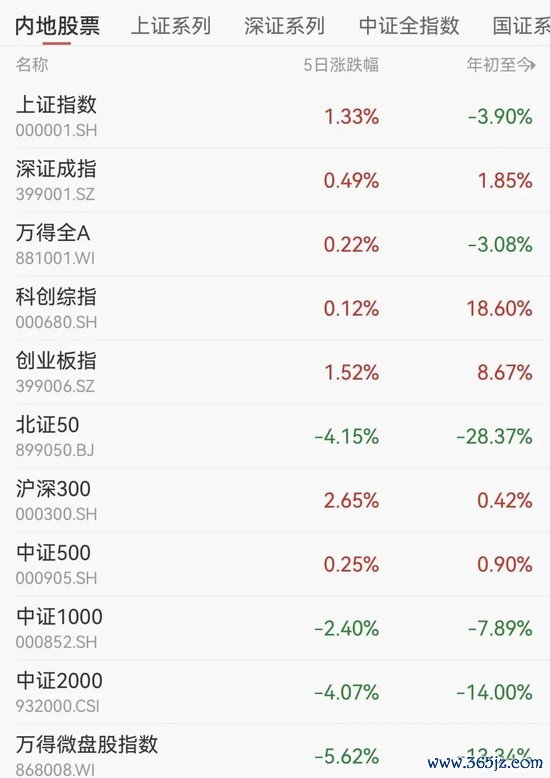Open 北证50 index row
Screen dimensions: 550x778
275,436
